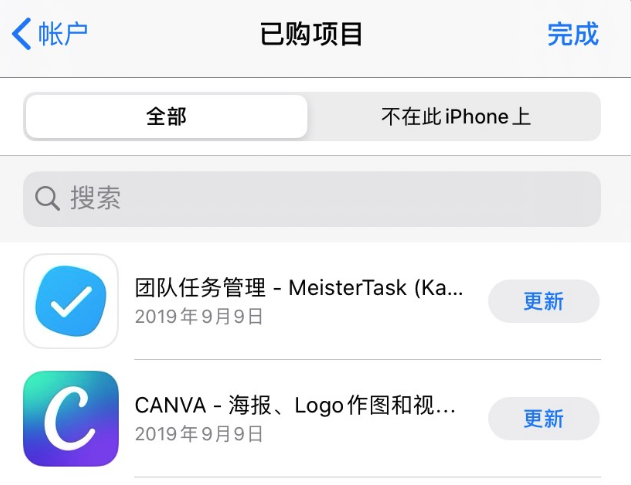The width and height of the screenshot is (631, 485).
Task: Update MeisterTask with 更新 button
Action: pos(543,301)
